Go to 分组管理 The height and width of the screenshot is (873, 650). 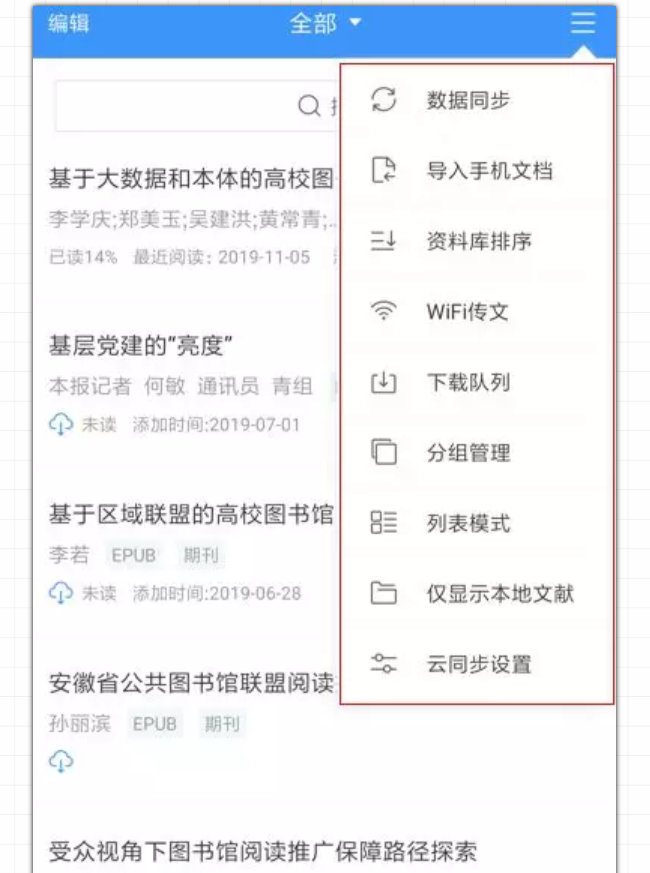tap(468, 453)
